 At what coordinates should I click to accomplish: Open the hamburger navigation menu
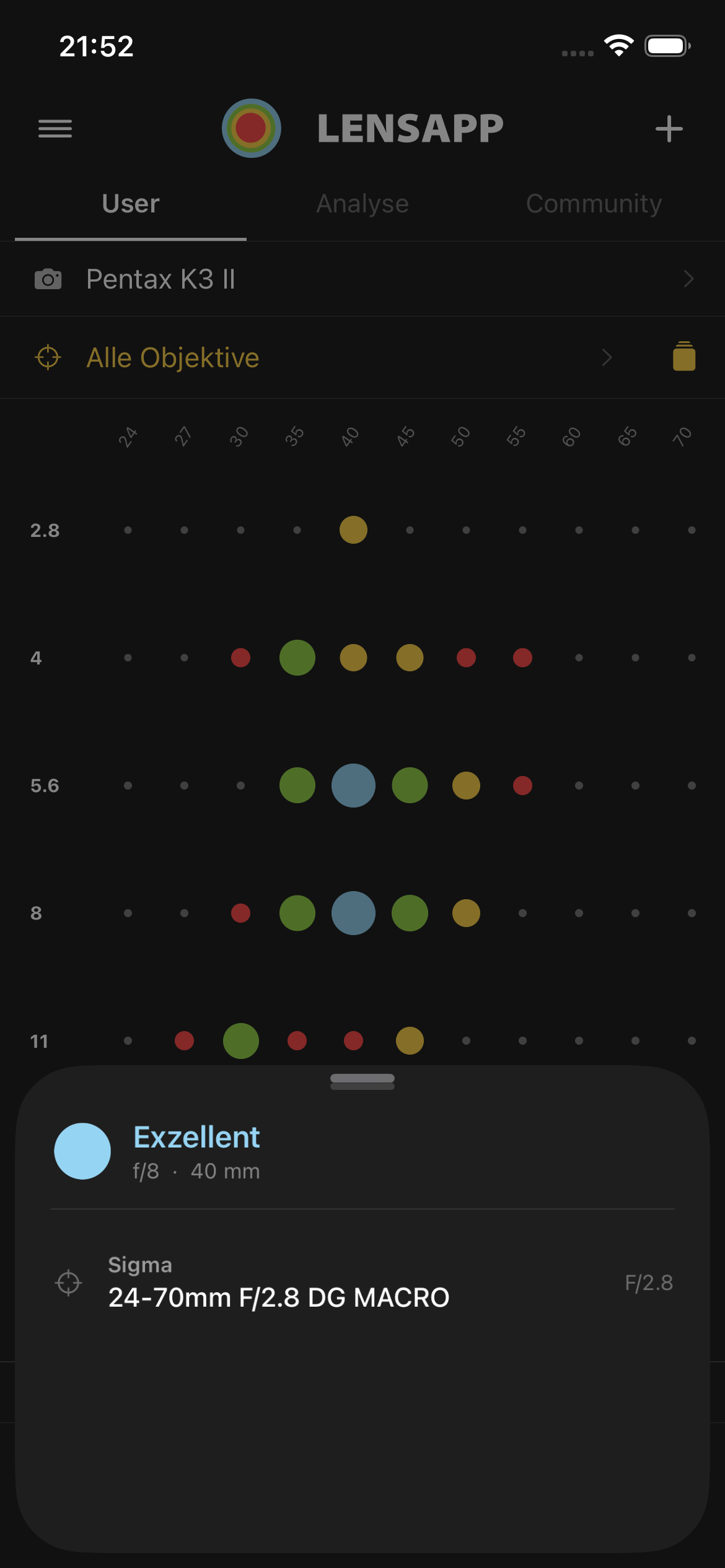click(x=55, y=128)
